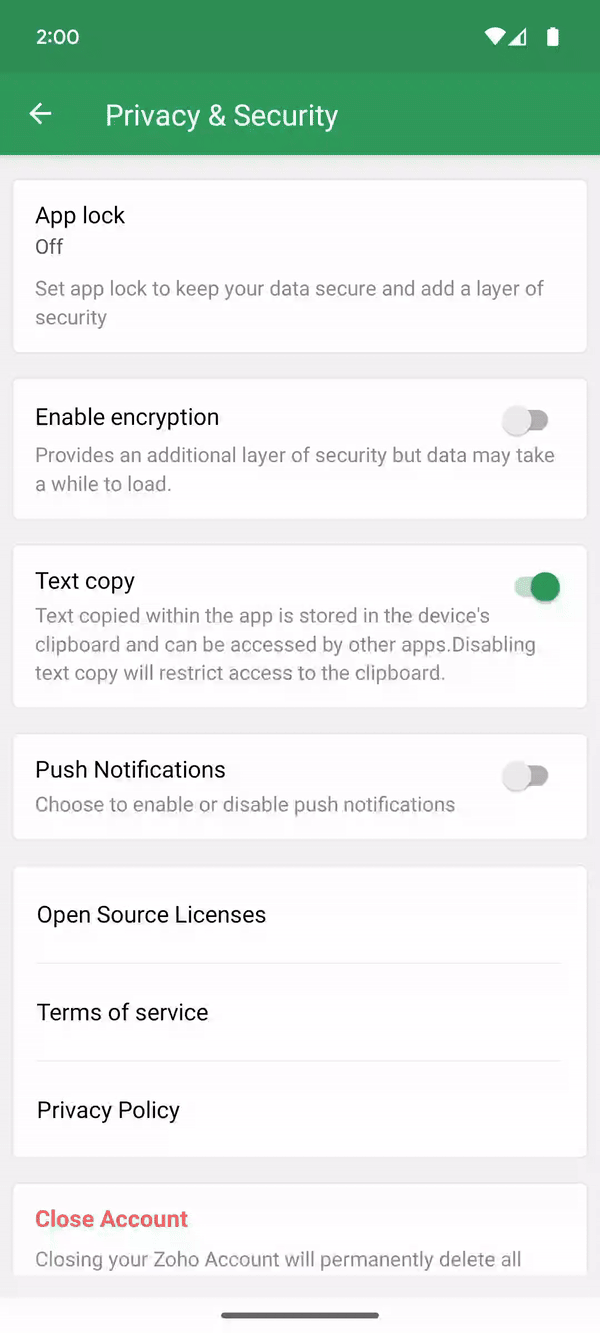The image size is (600, 1333).
Task: View Terms of service
Action: pyautogui.click(x=299, y=1012)
